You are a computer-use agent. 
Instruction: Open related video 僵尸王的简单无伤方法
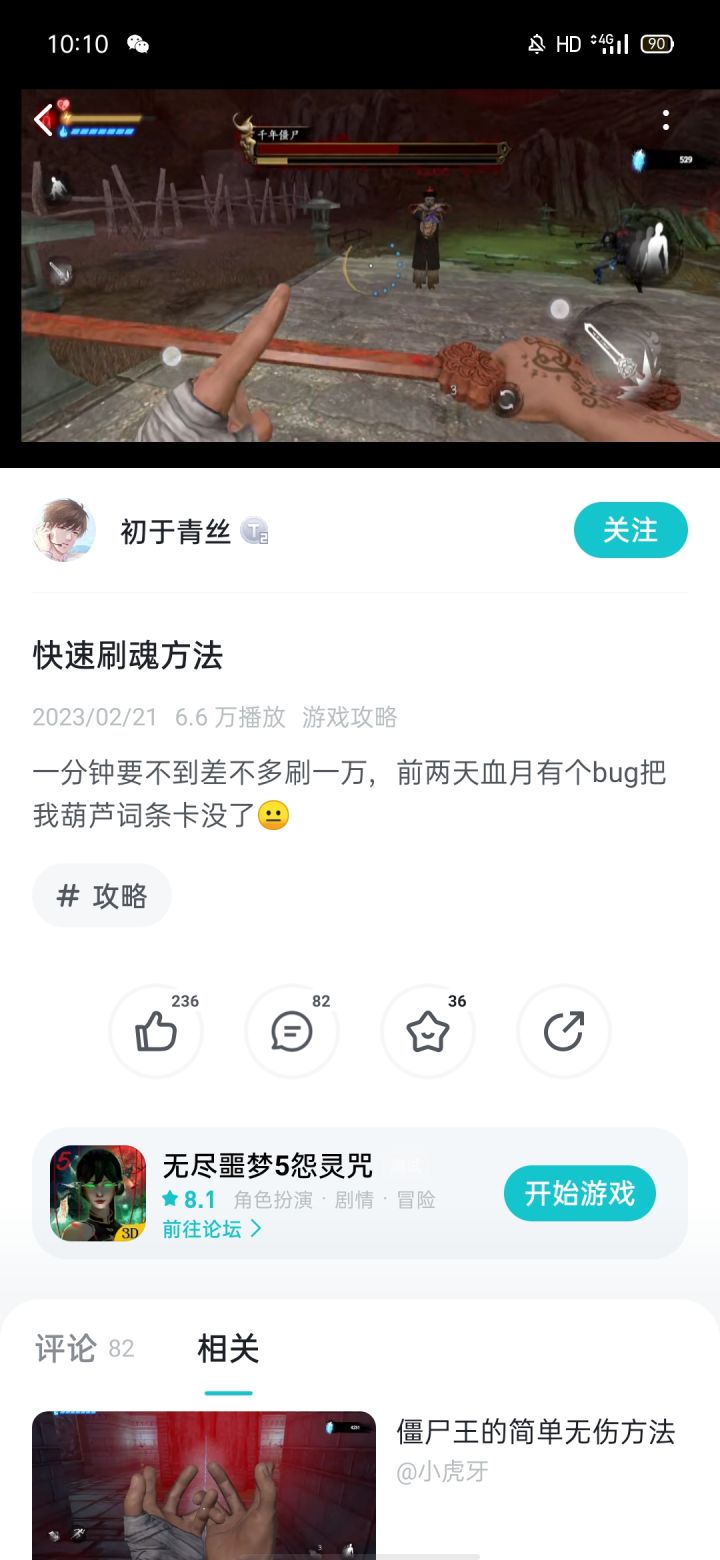pos(536,1432)
